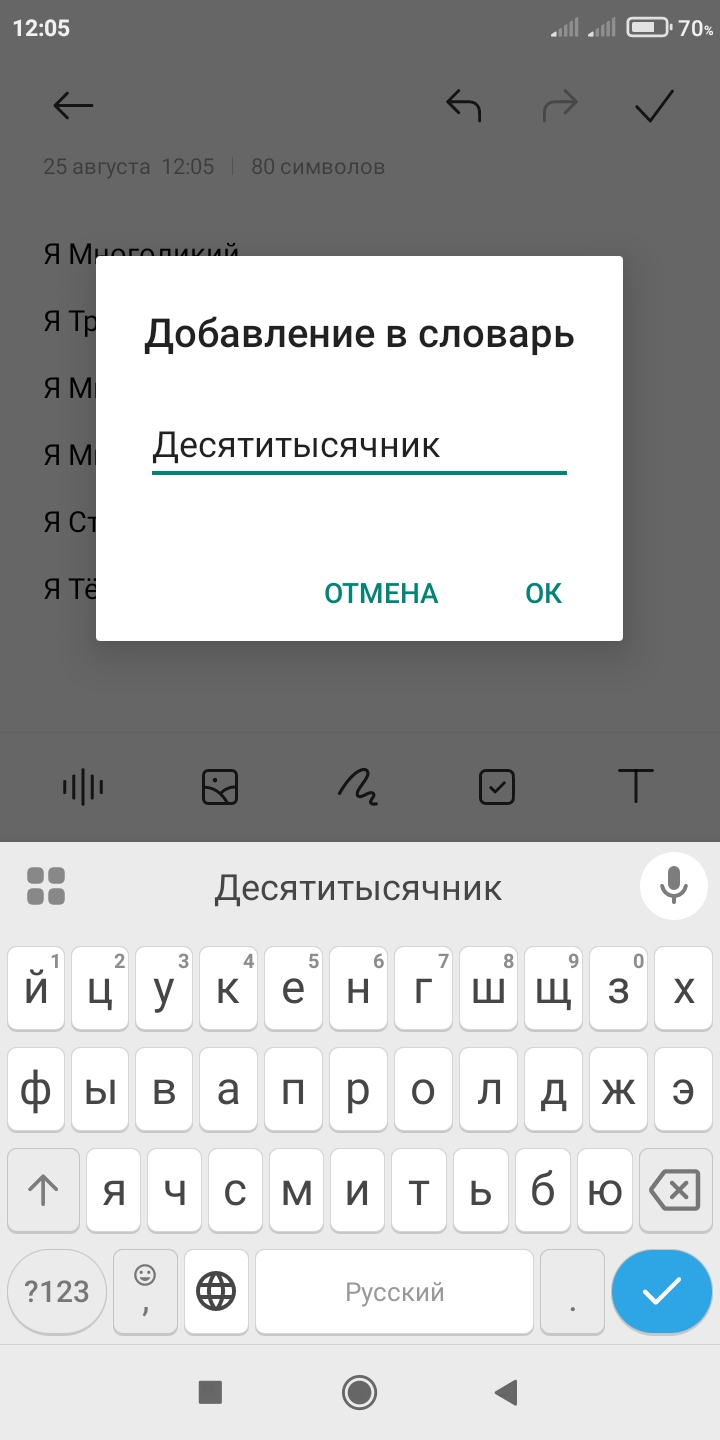Confirm adding the word with ОК
The height and width of the screenshot is (1440, 720).
point(544,593)
